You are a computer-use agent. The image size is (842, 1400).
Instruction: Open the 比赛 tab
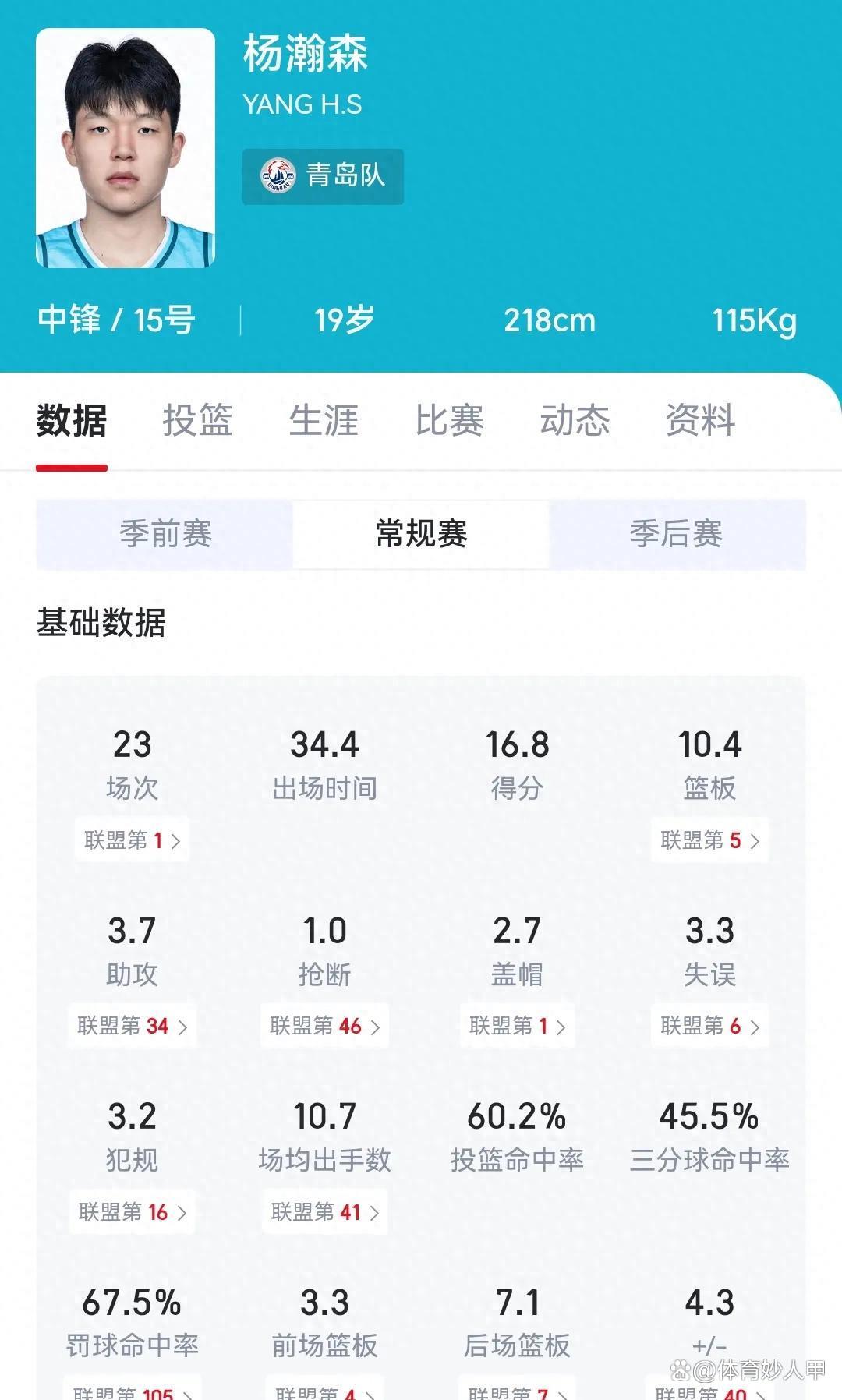coord(451,421)
